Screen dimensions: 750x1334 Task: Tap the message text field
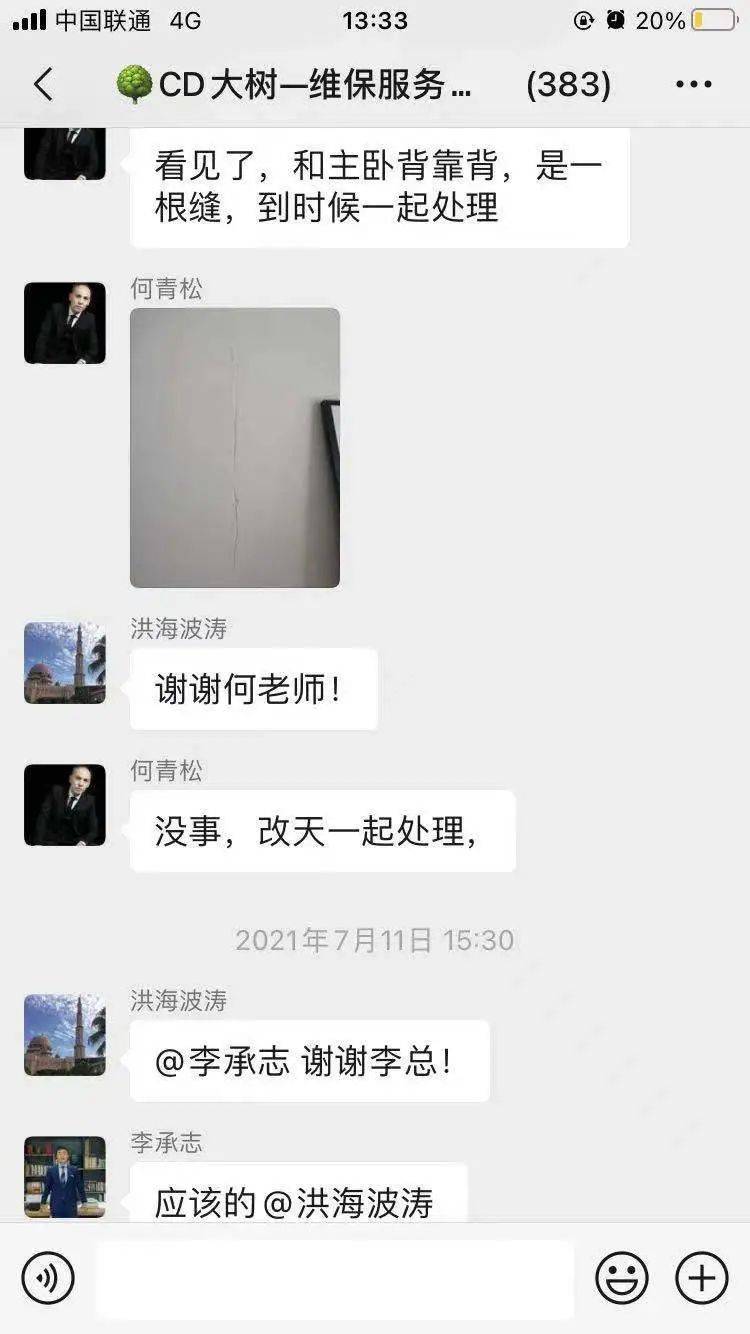pyautogui.click(x=335, y=1278)
